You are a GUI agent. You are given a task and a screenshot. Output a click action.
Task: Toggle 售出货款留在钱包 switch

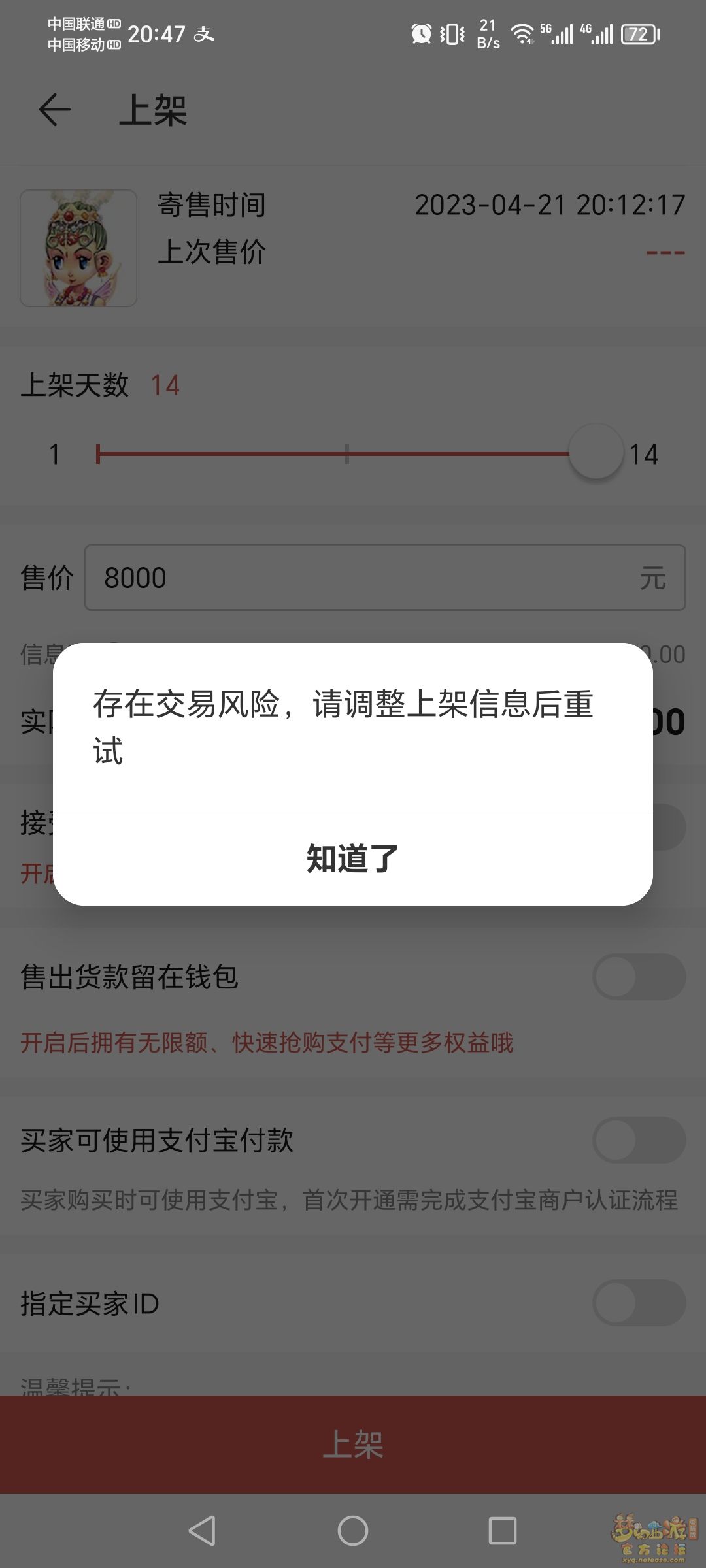(x=639, y=977)
